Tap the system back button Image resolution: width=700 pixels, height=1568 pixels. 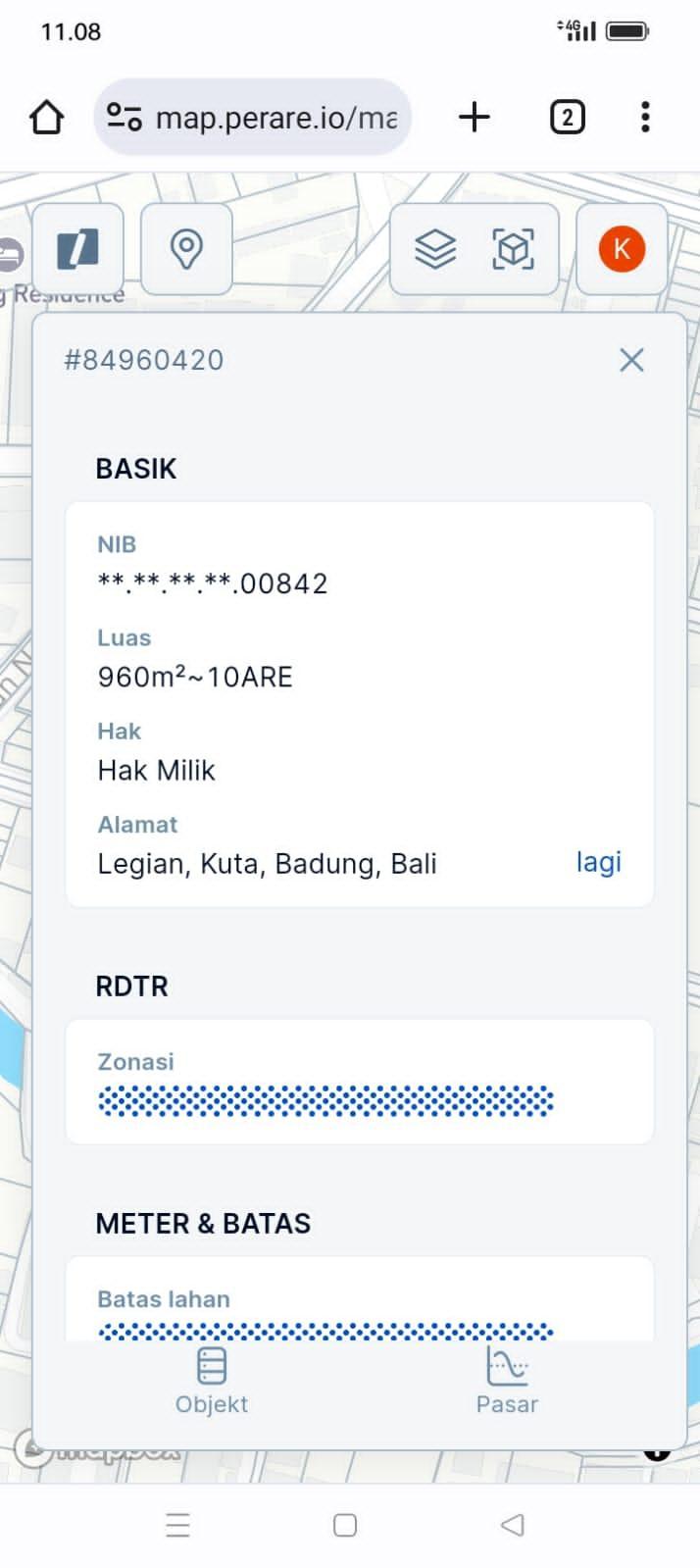click(512, 1525)
